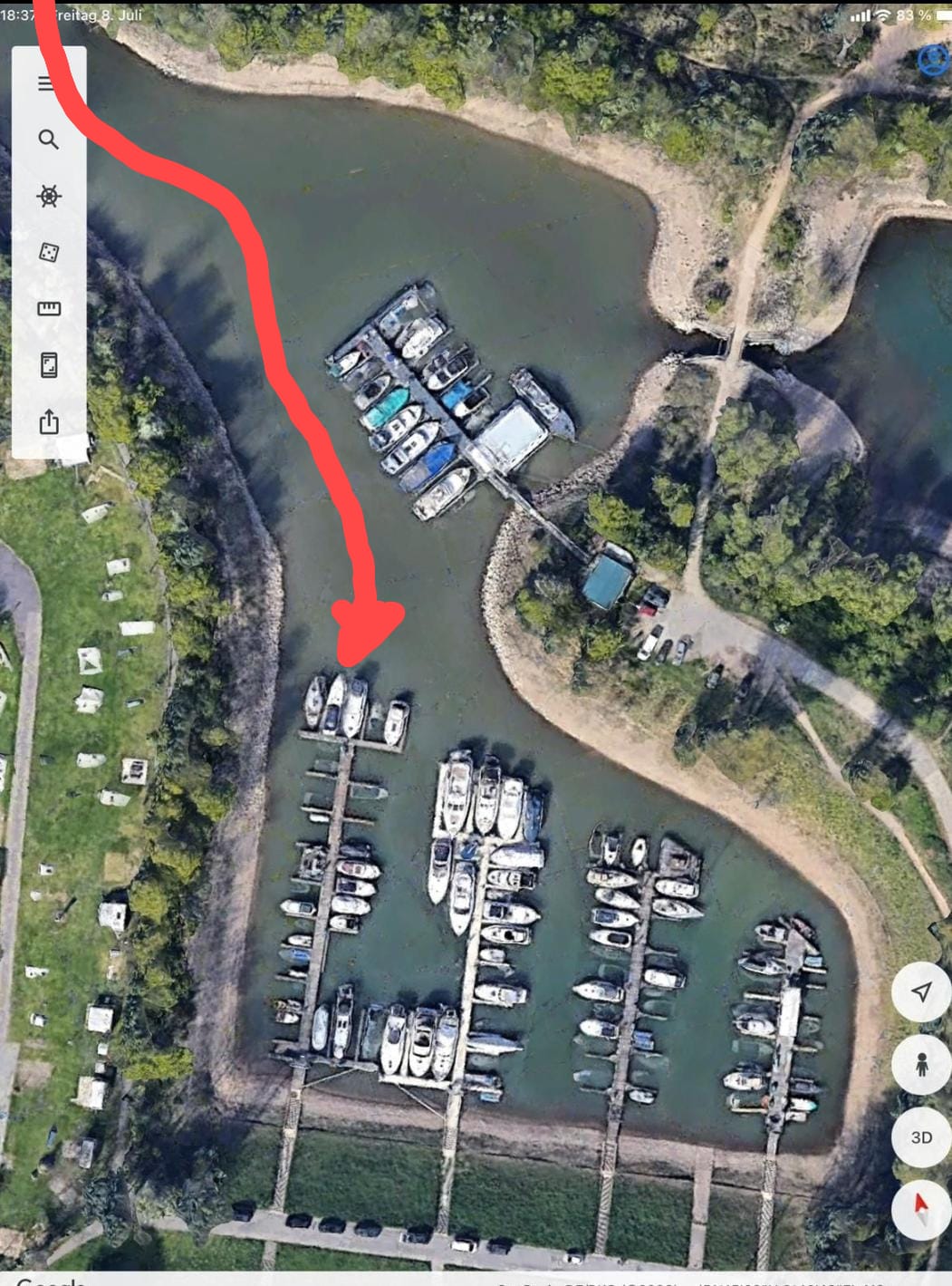This screenshot has height=1286, width=952.
Task: Open the measure ruler tool
Action: point(48,309)
